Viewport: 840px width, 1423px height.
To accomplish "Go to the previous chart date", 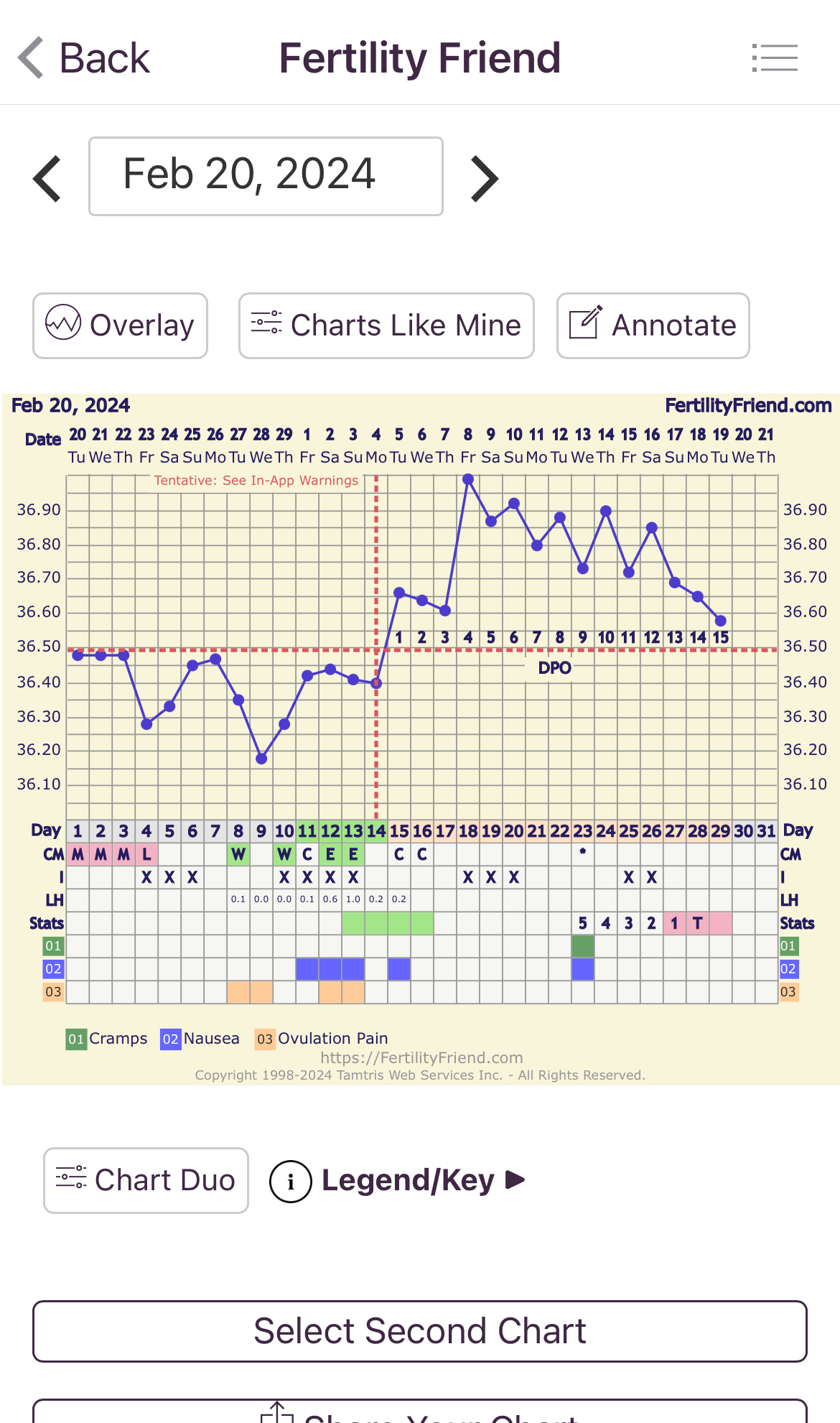I will tap(47, 178).
